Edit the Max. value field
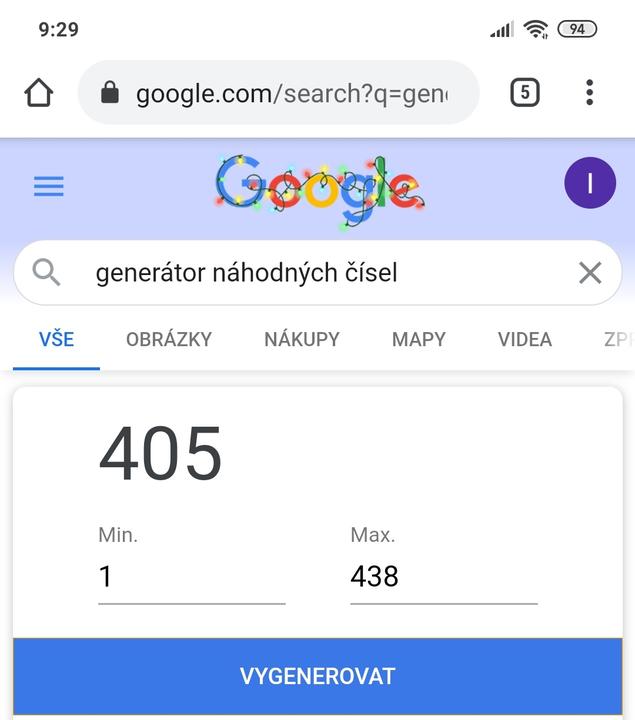635x720 pixels. pos(443,577)
